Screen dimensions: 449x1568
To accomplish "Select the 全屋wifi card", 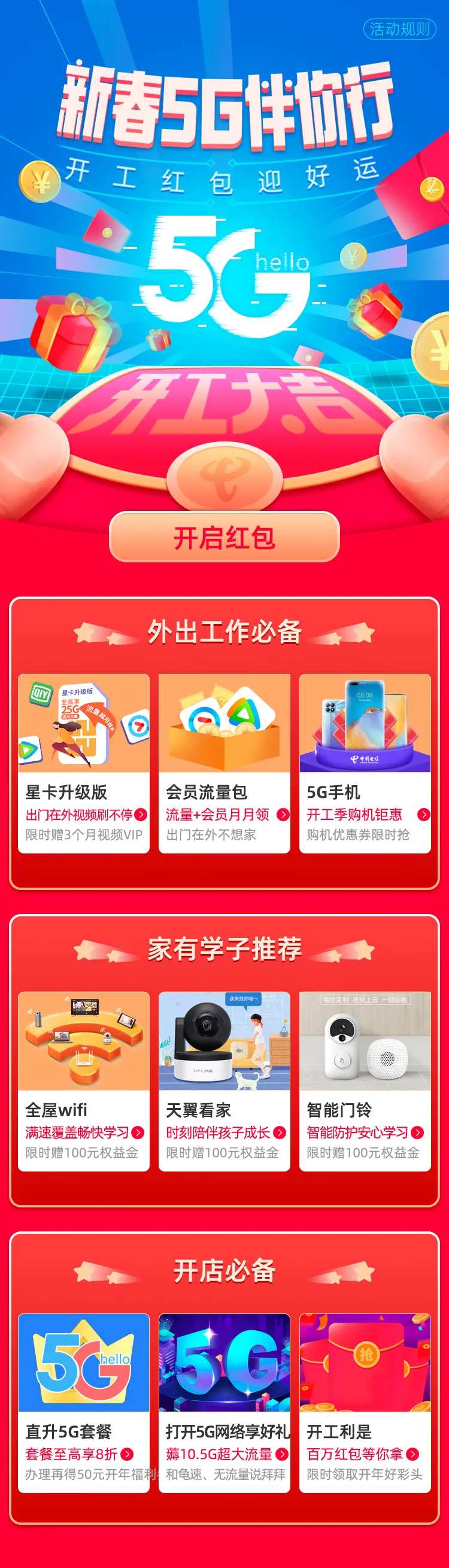I will click(x=84, y=1080).
